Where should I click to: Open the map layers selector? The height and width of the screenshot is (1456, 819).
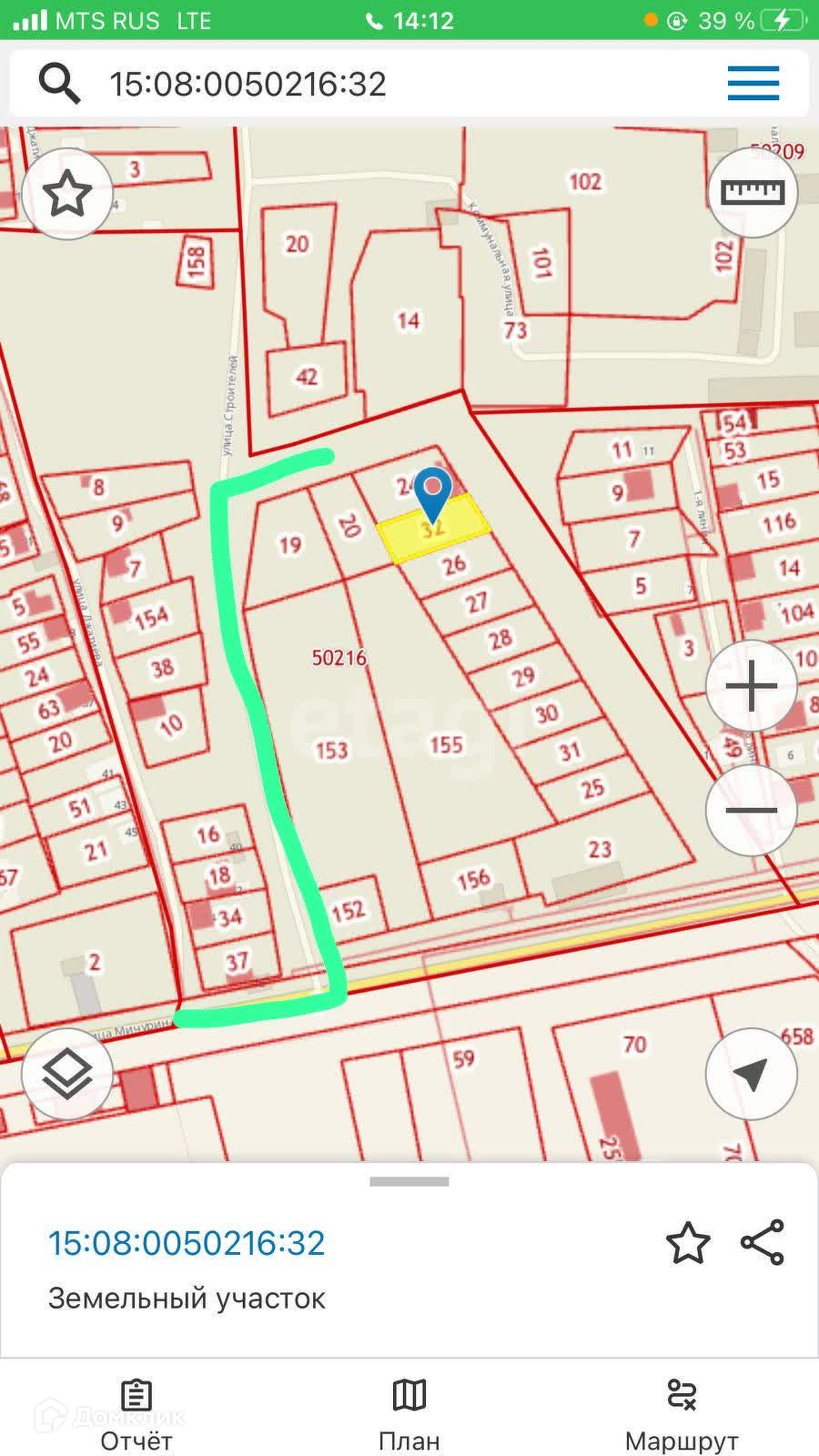tap(67, 1075)
